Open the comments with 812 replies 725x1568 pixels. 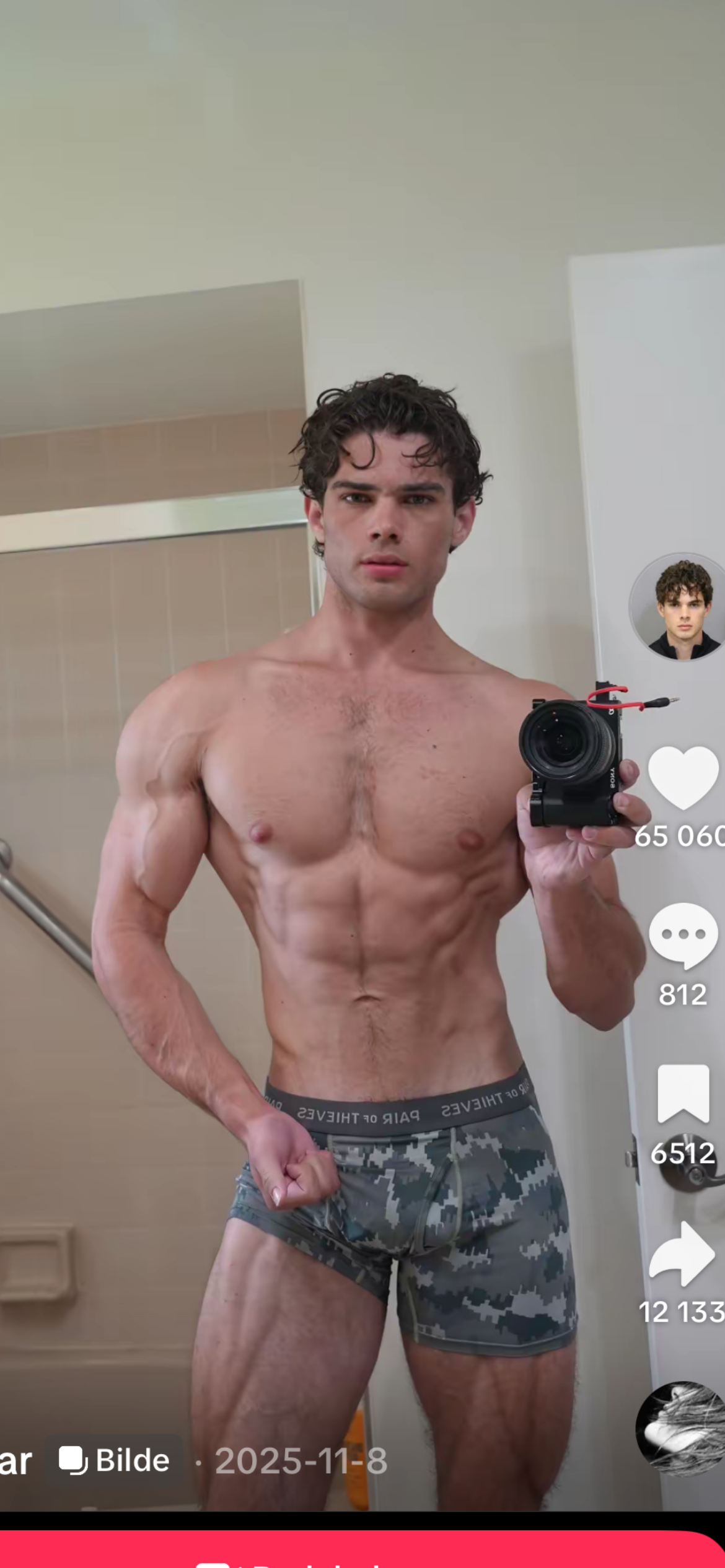(x=683, y=935)
